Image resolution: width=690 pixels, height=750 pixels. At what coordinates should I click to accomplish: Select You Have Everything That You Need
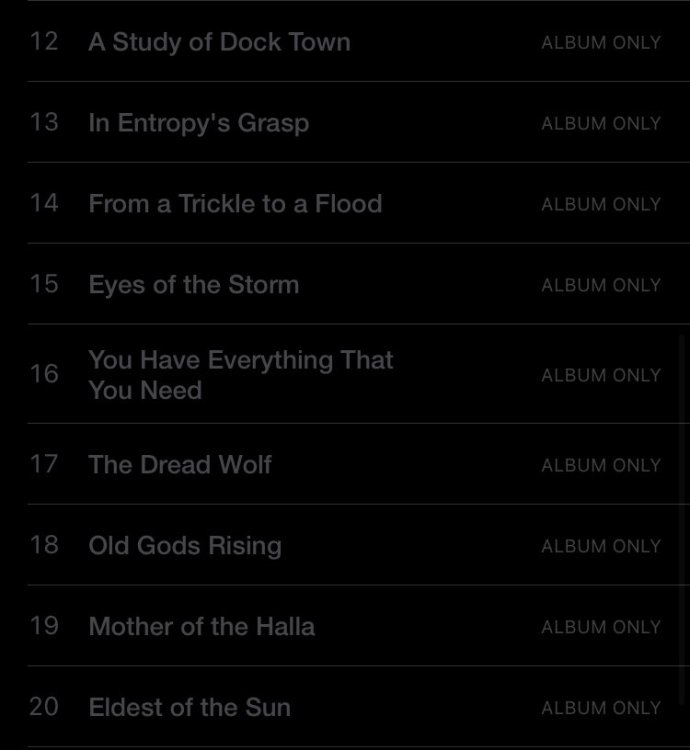(240, 374)
